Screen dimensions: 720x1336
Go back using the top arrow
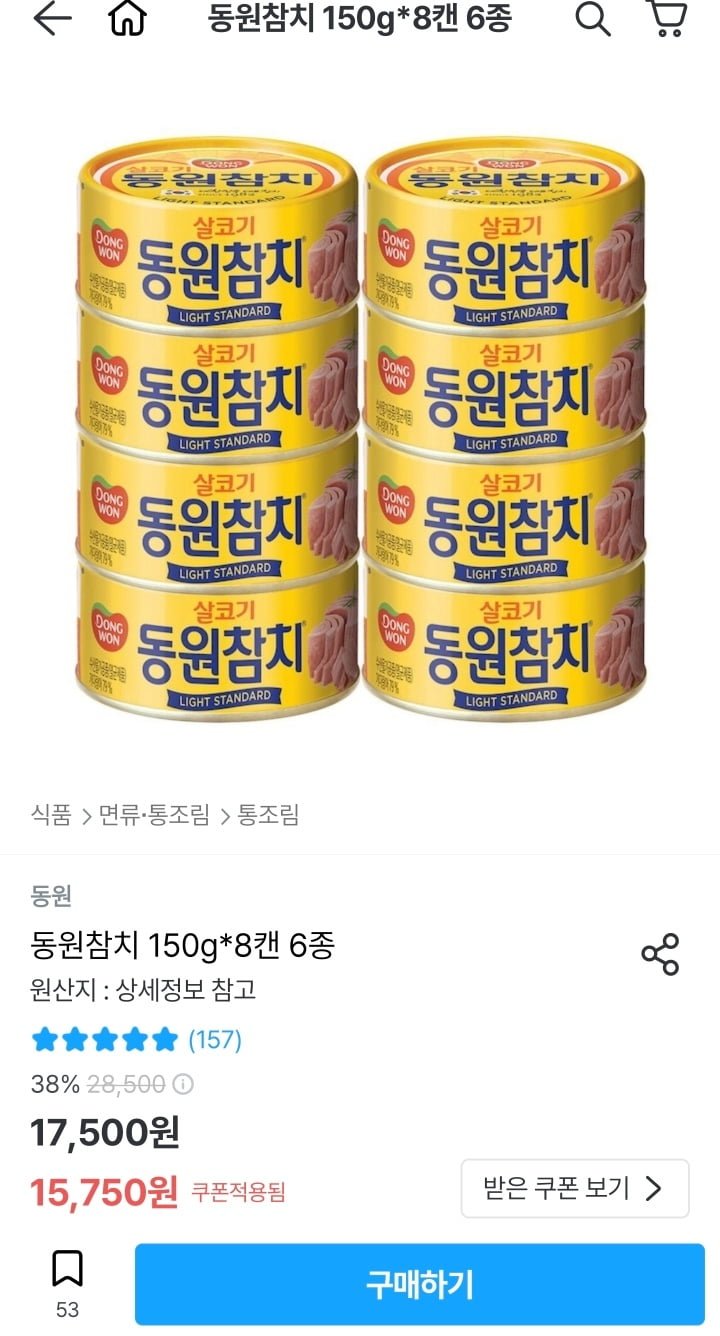pyautogui.click(x=52, y=20)
